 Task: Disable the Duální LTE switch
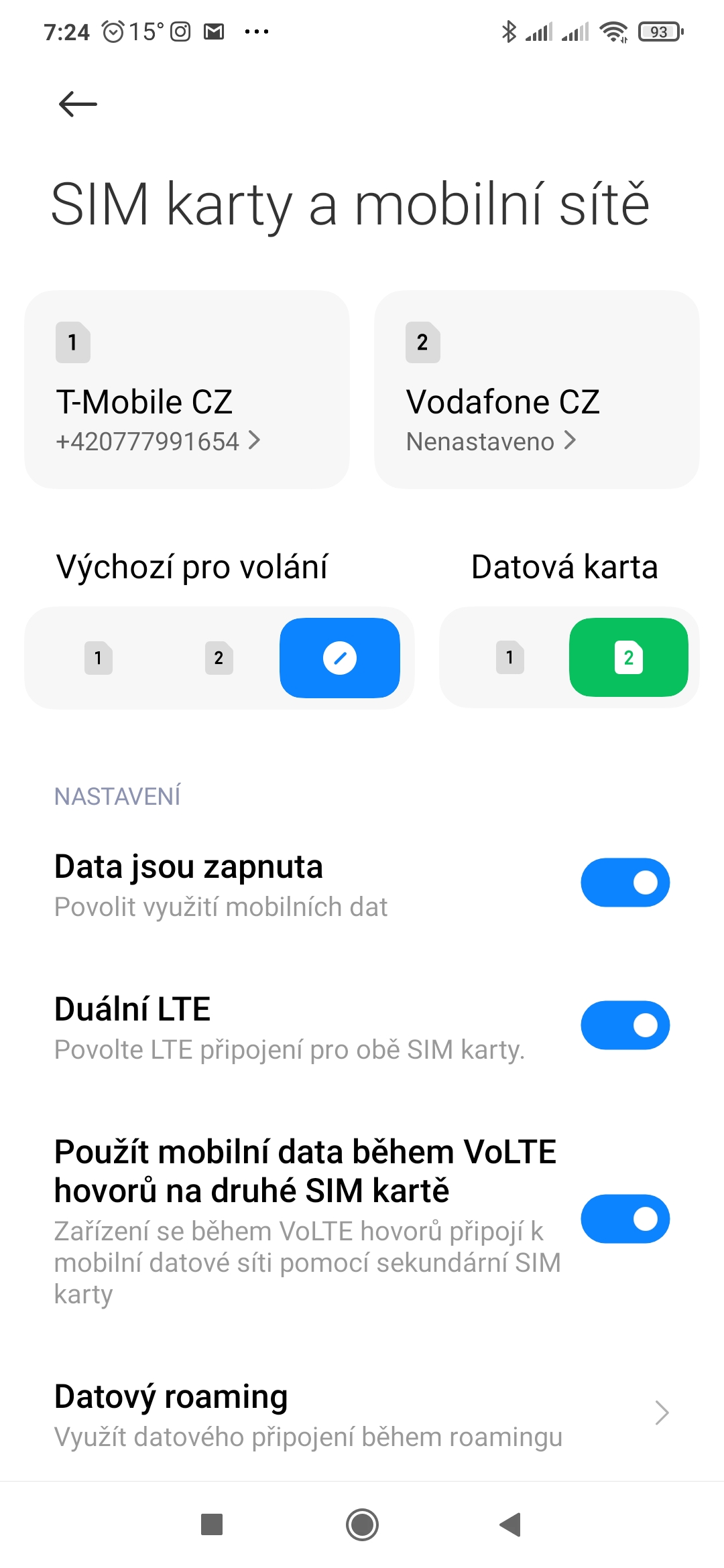click(625, 1025)
